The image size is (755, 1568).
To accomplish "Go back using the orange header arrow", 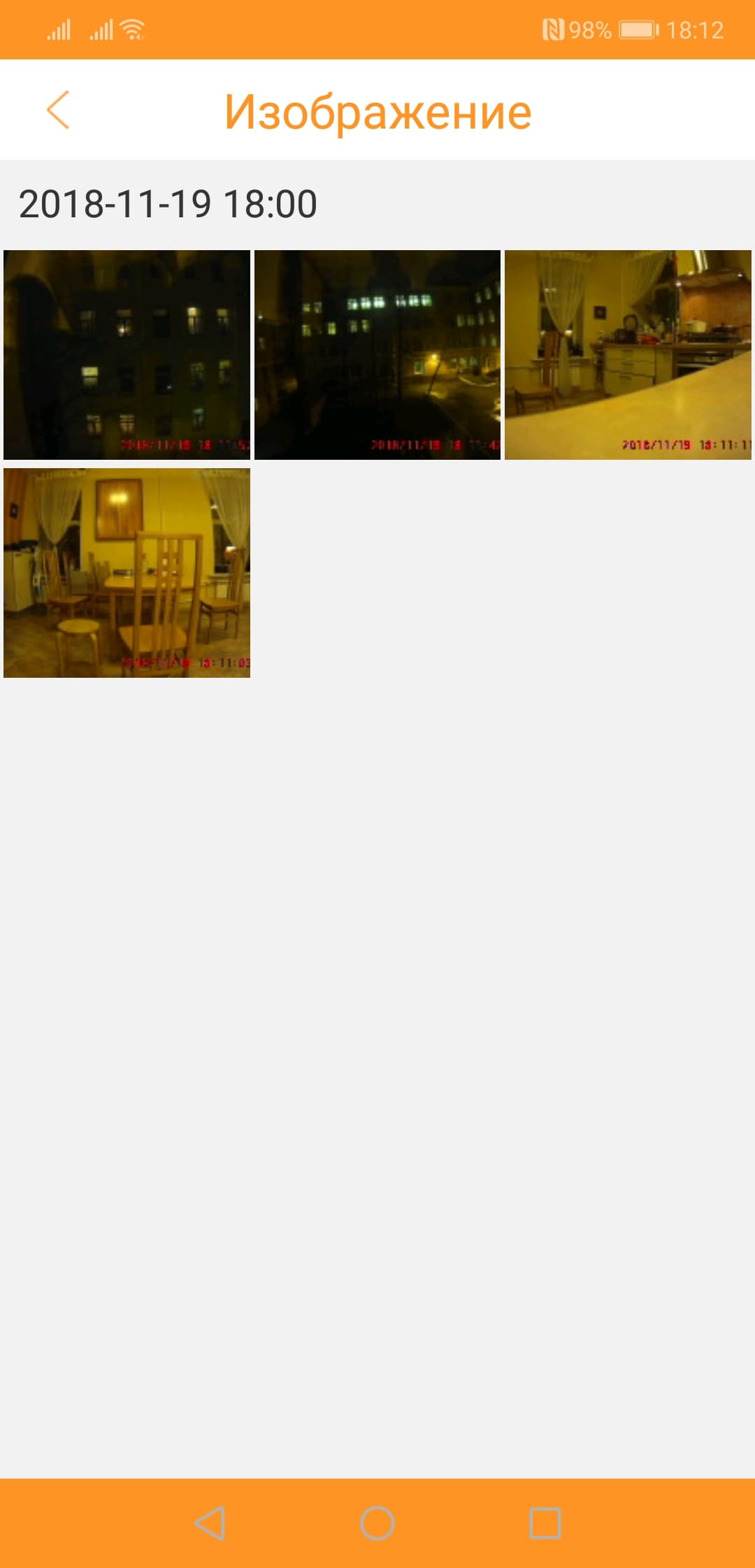I will 58,110.
